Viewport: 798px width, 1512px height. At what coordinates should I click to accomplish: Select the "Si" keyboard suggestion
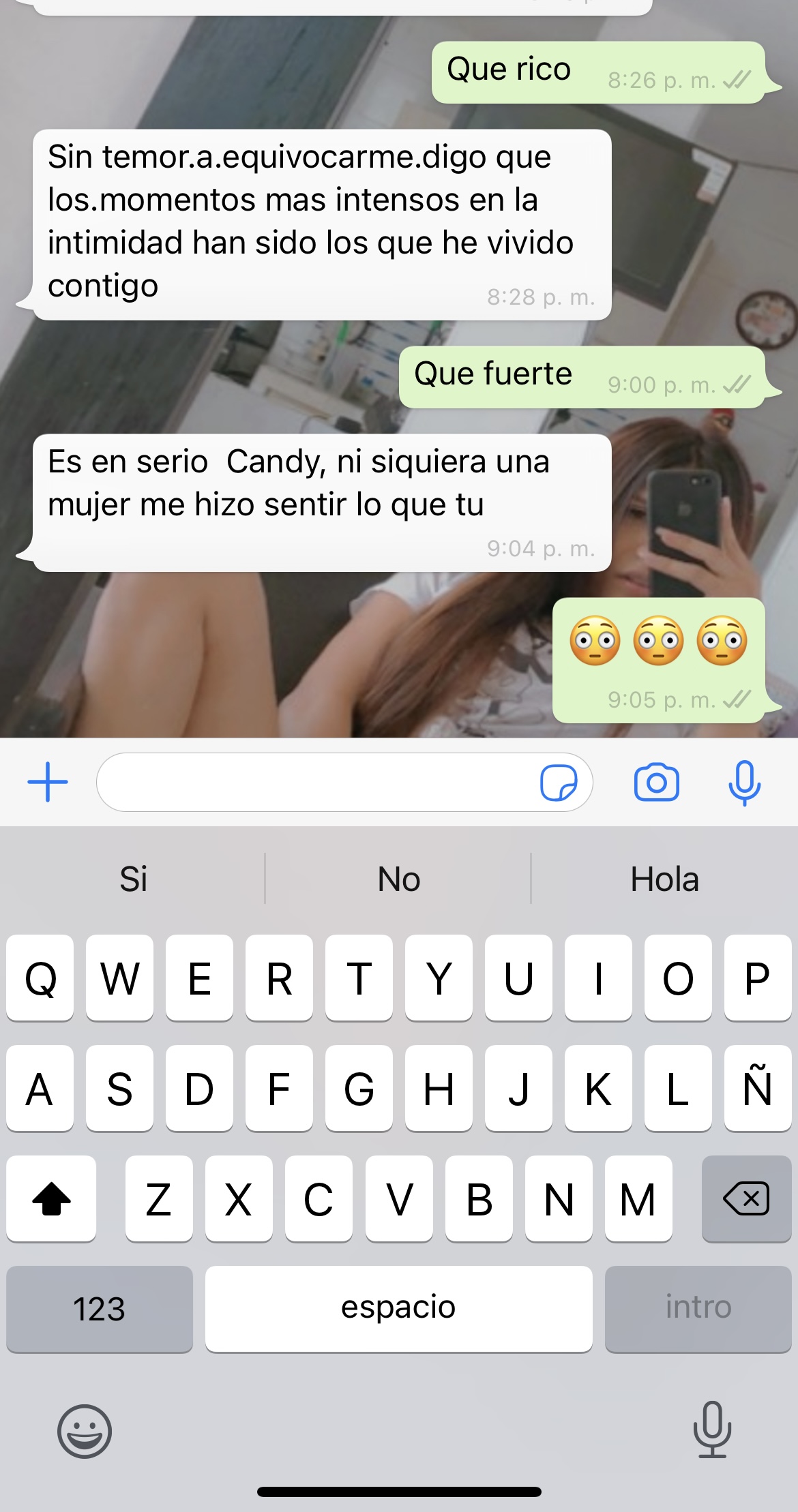coord(134,879)
